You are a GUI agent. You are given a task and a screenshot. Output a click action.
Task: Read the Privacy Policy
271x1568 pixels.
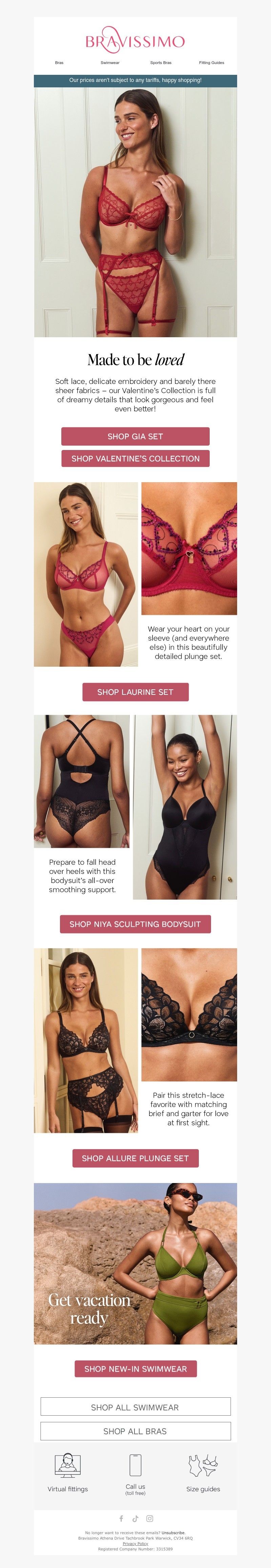[135, 1544]
